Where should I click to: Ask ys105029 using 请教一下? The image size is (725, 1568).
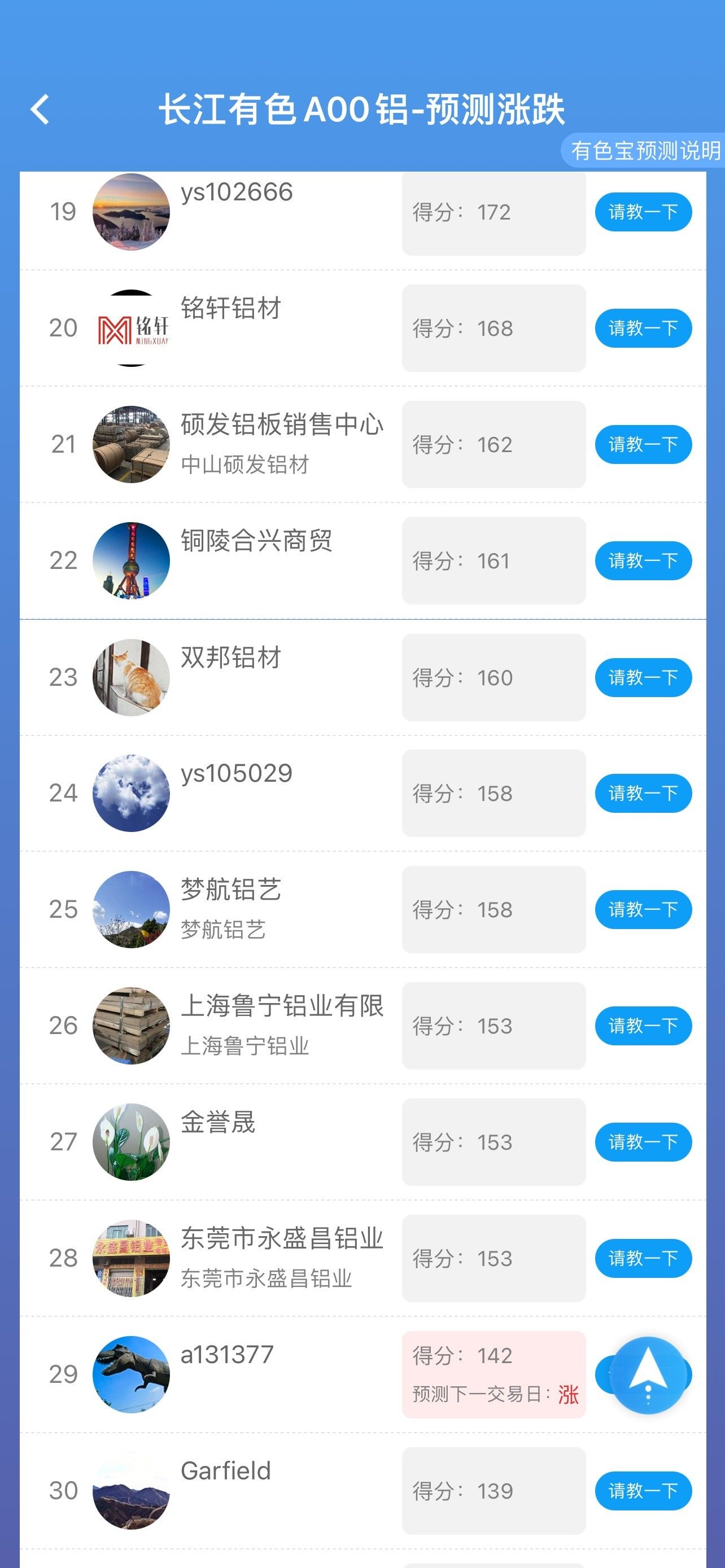pos(644,793)
